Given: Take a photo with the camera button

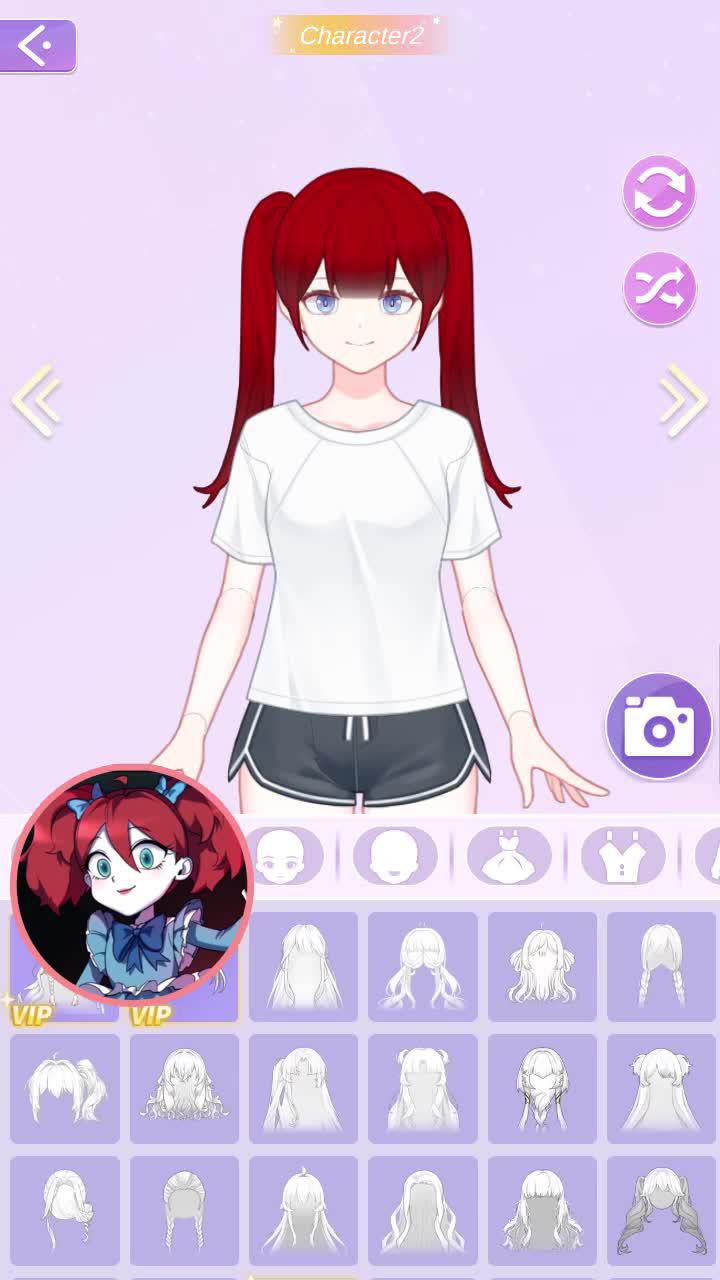Looking at the screenshot, I should (x=658, y=727).
